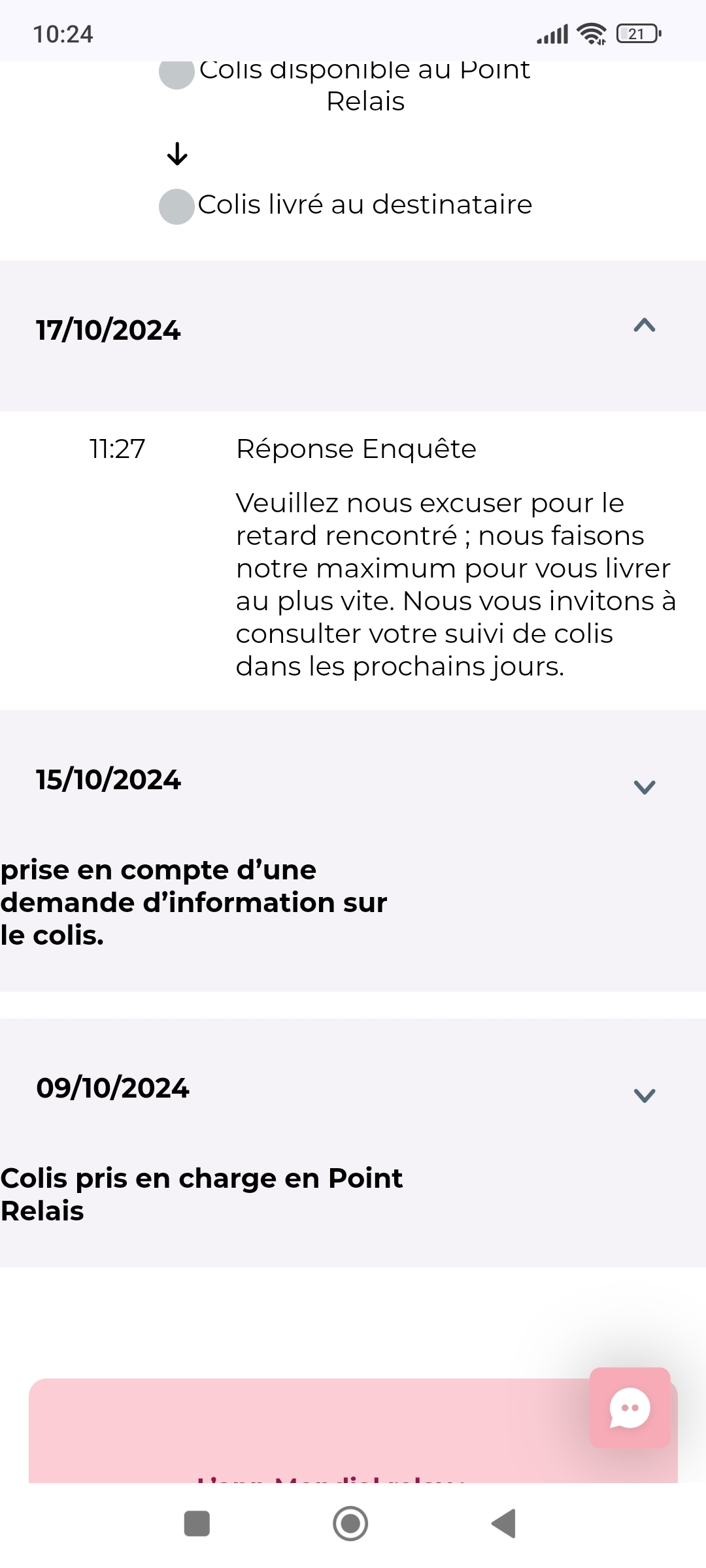Expand the 15/10/2024 tracking section
This screenshot has height=1568, width=706.
[x=644, y=787]
